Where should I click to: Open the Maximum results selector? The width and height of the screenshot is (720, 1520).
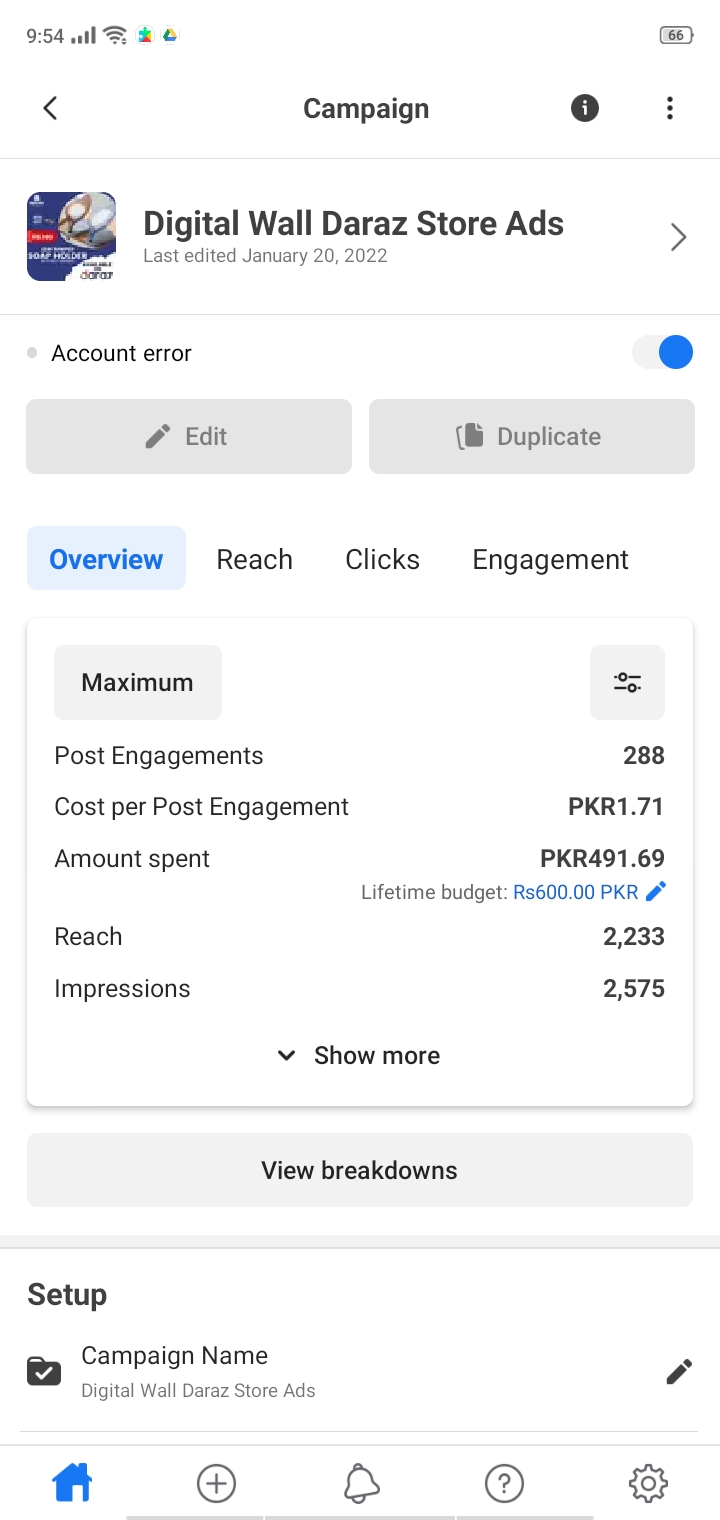point(137,682)
